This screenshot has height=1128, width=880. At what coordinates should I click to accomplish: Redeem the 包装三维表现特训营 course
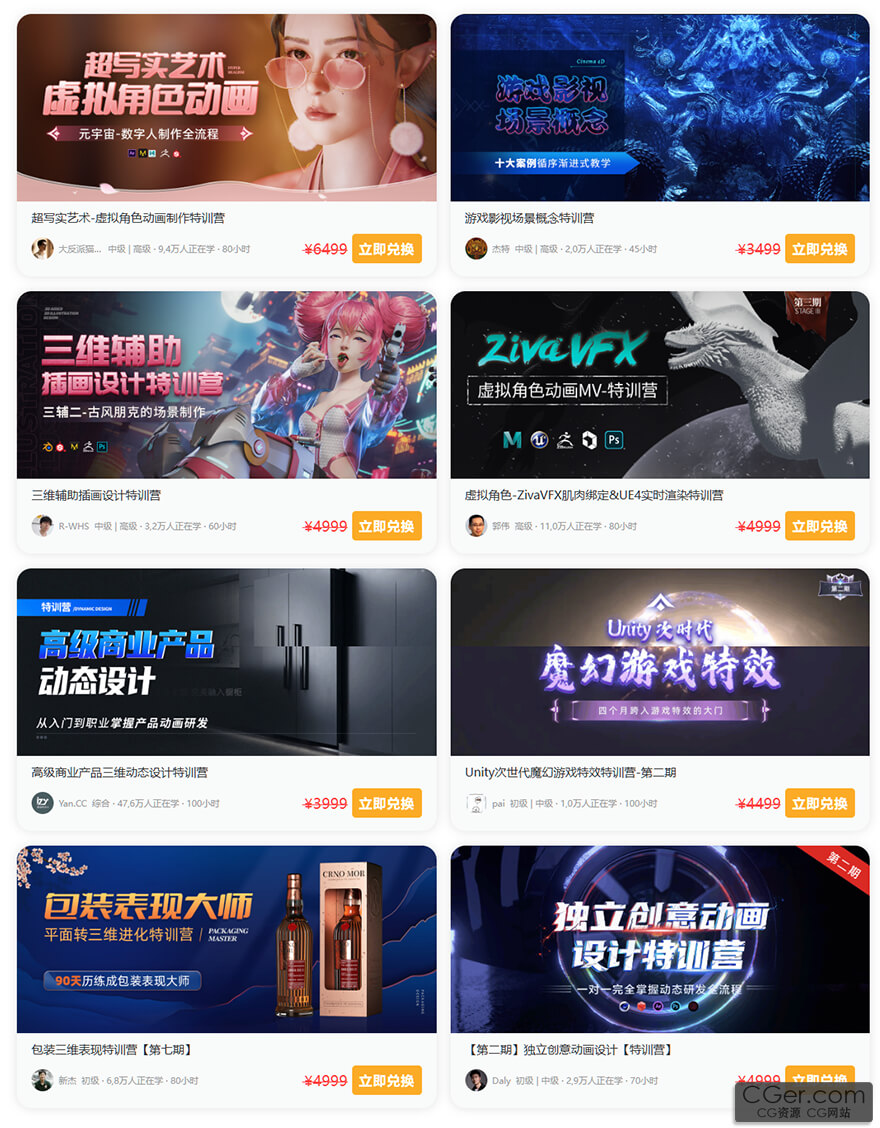386,1080
